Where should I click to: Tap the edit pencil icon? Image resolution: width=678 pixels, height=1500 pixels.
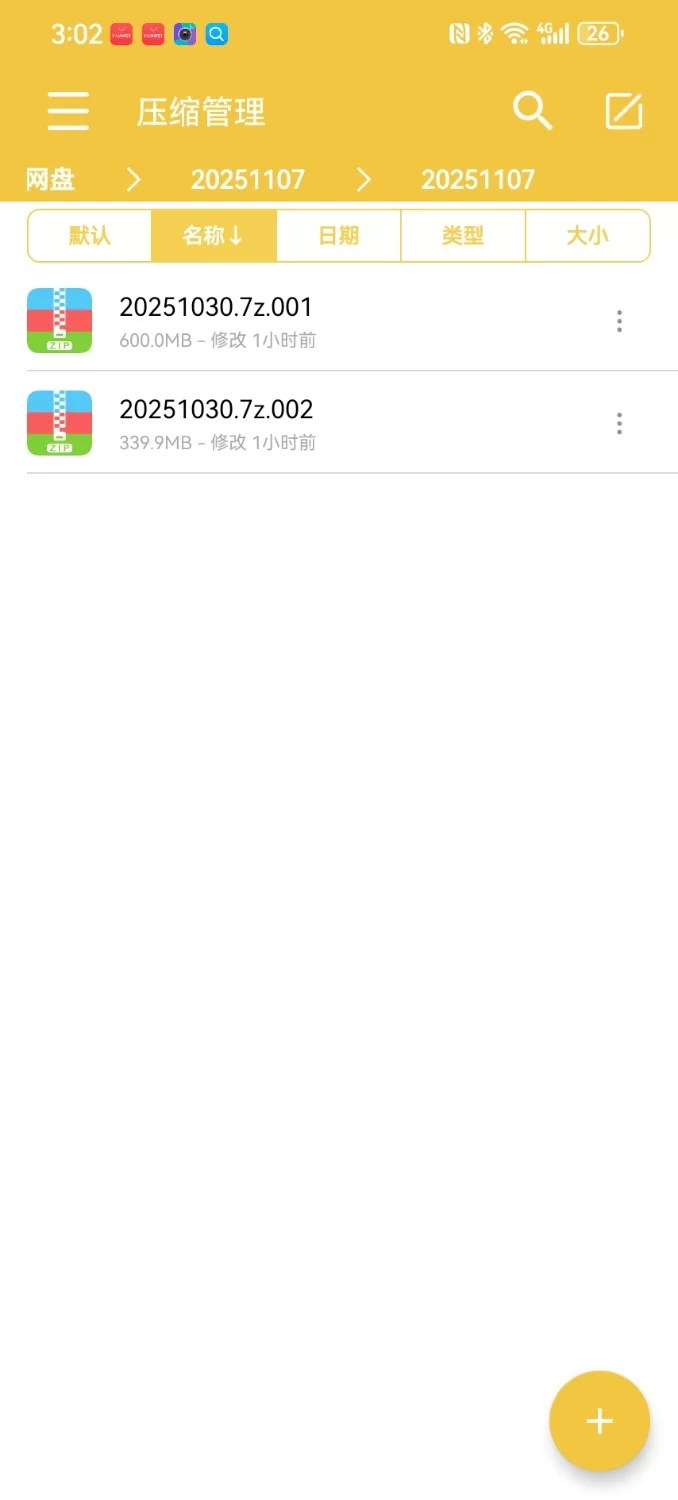[x=624, y=111]
